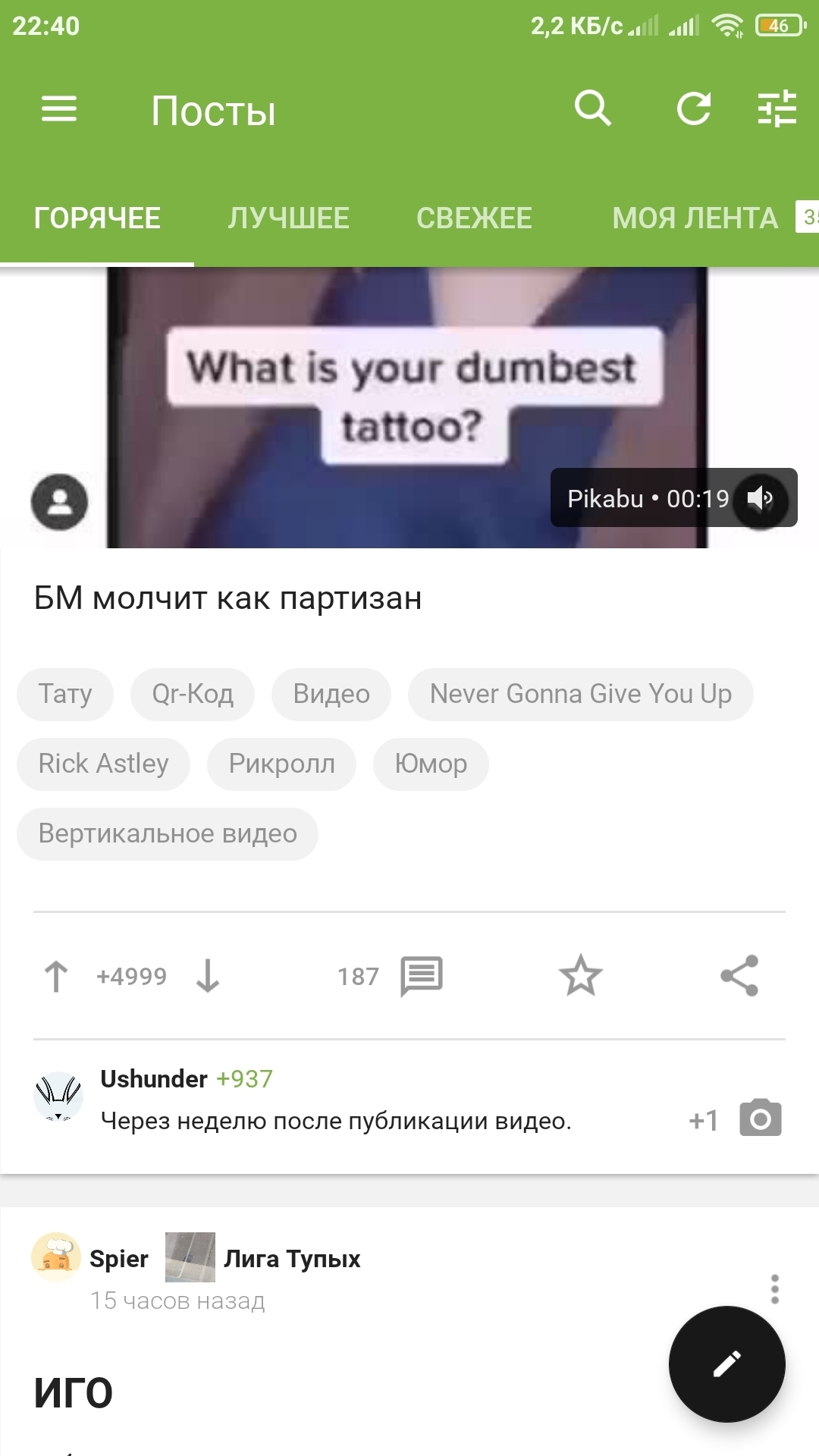Switch to the СВЕЖЕЕ tab
This screenshot has width=819, height=1456.
click(x=474, y=218)
